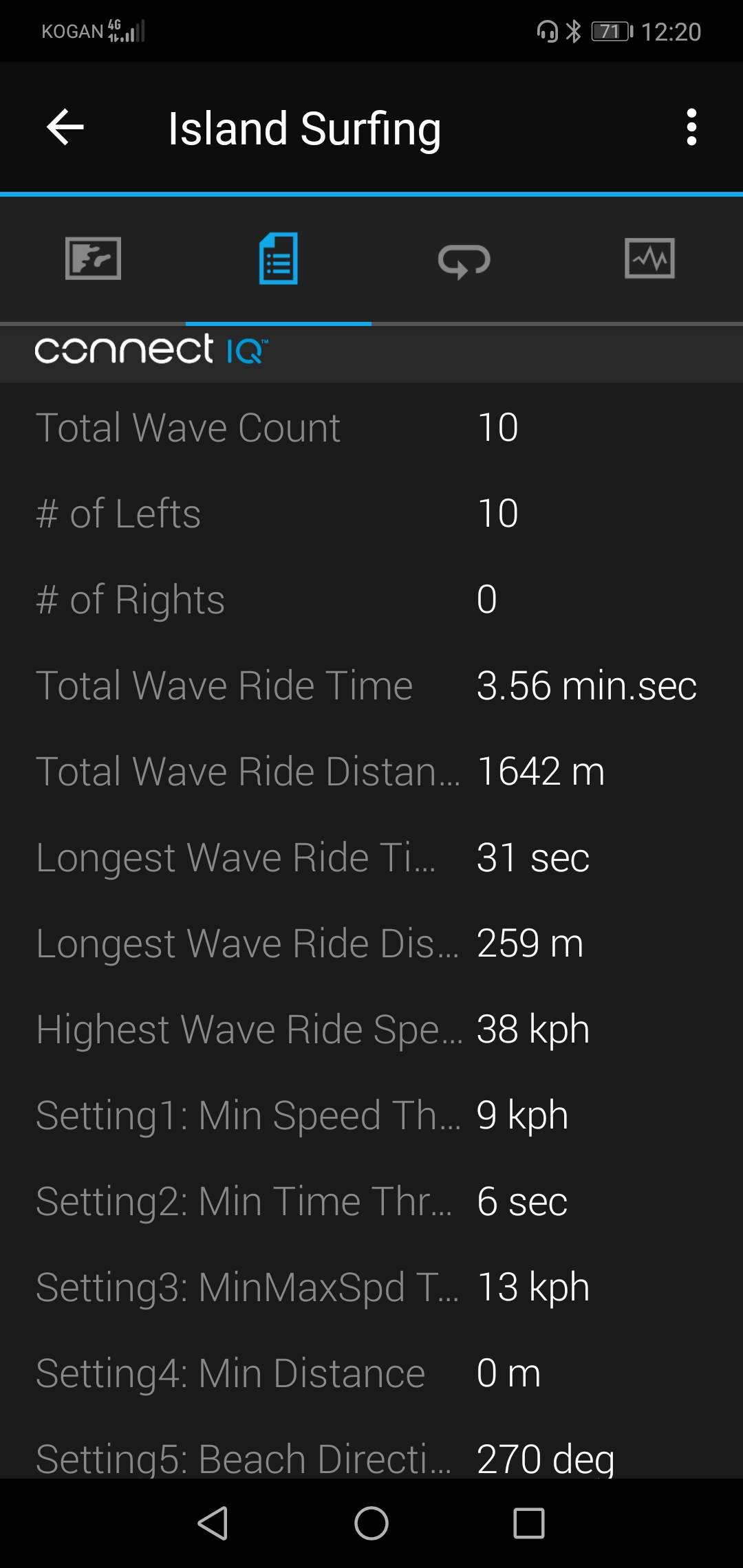Open the overflow menu
The width and height of the screenshot is (743, 1568).
click(691, 127)
